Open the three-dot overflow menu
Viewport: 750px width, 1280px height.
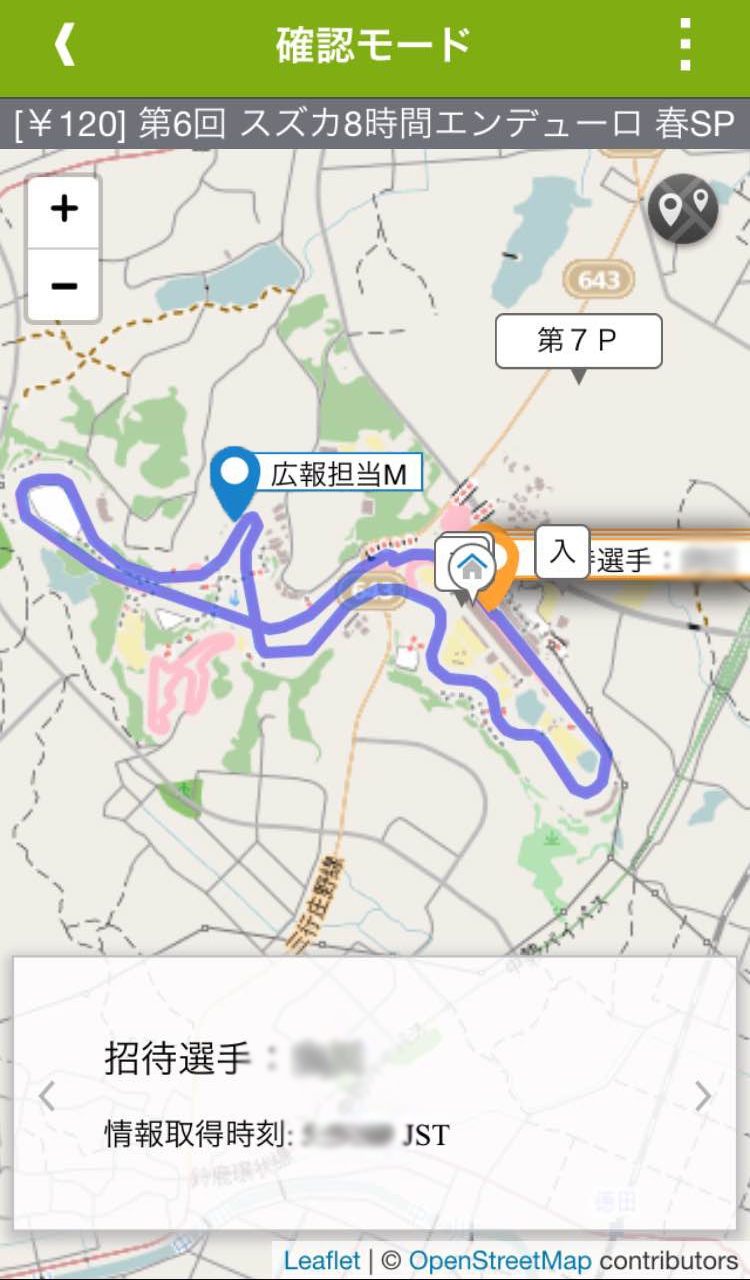click(x=685, y=45)
